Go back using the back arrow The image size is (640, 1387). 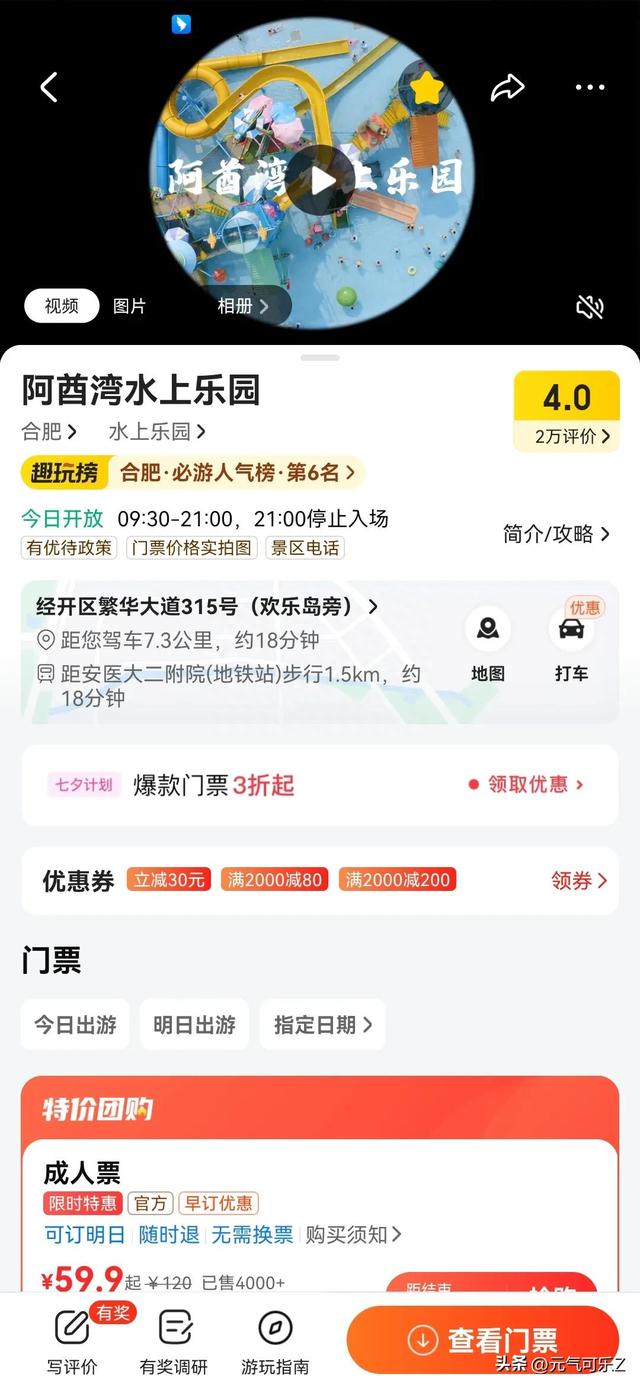(x=49, y=88)
